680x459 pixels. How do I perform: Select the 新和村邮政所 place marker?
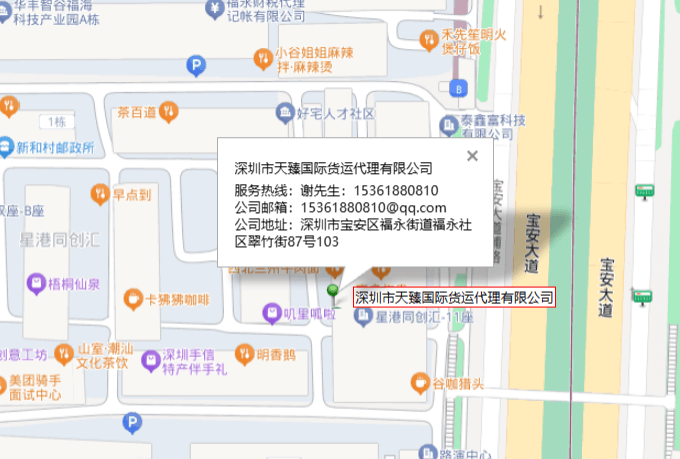(x=7, y=146)
